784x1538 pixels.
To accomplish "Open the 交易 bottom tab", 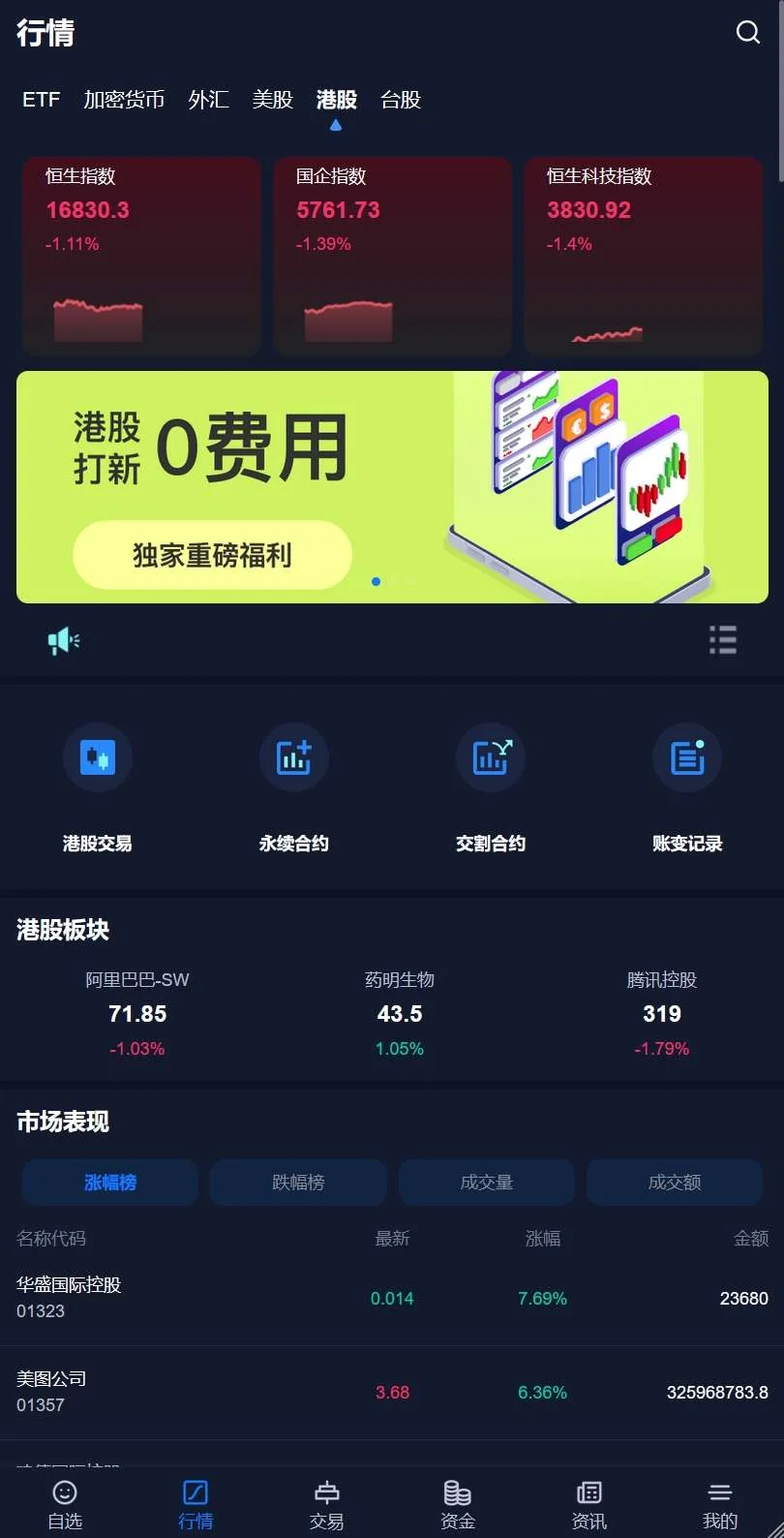I will click(x=327, y=1504).
